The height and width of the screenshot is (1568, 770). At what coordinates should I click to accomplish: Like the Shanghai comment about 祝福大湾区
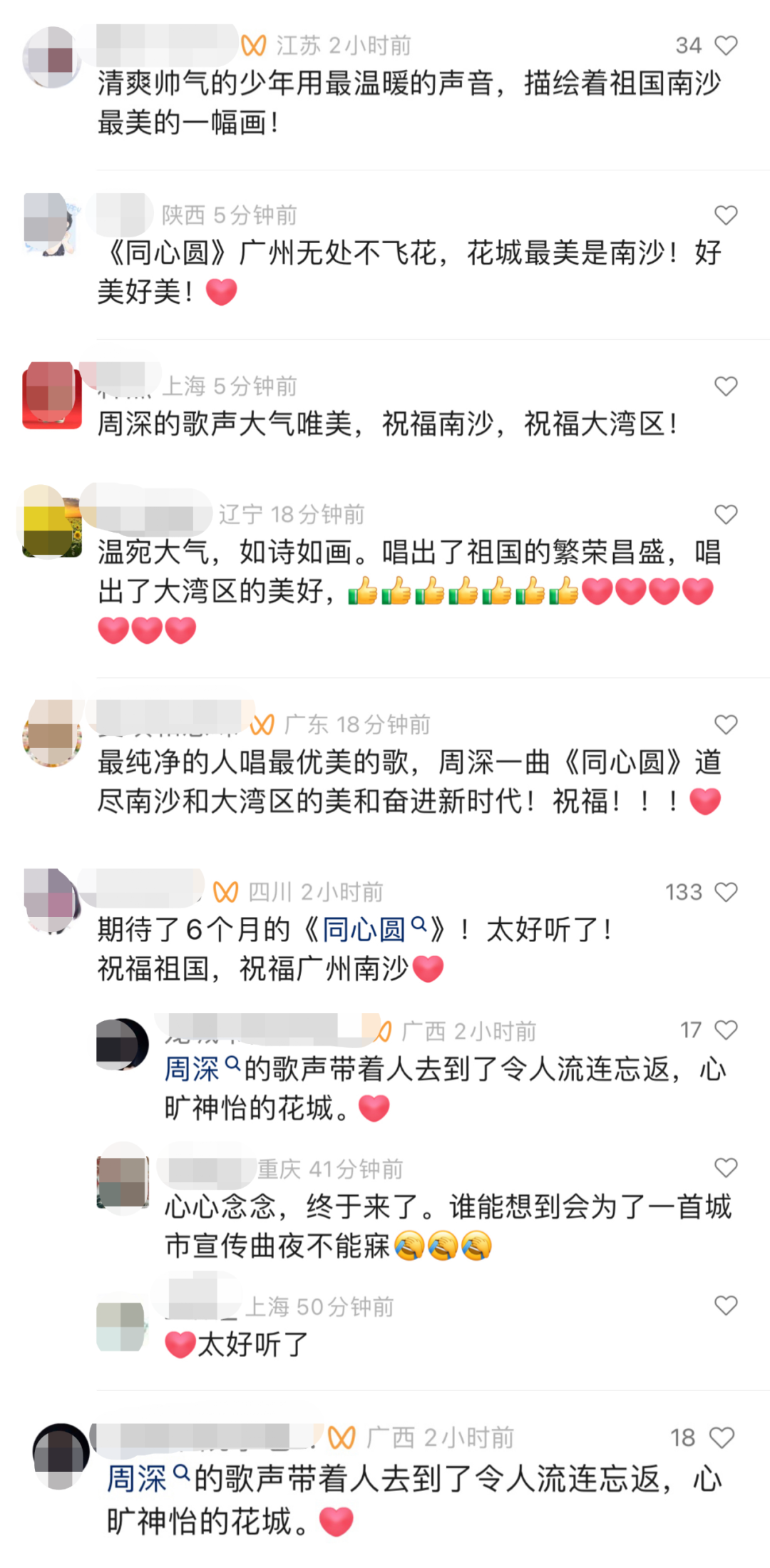tap(725, 386)
